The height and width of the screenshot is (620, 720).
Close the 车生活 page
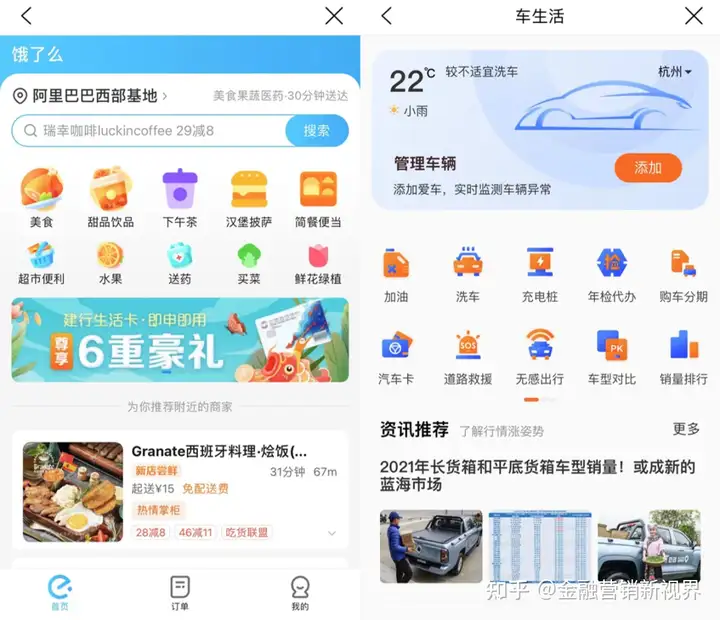click(693, 16)
